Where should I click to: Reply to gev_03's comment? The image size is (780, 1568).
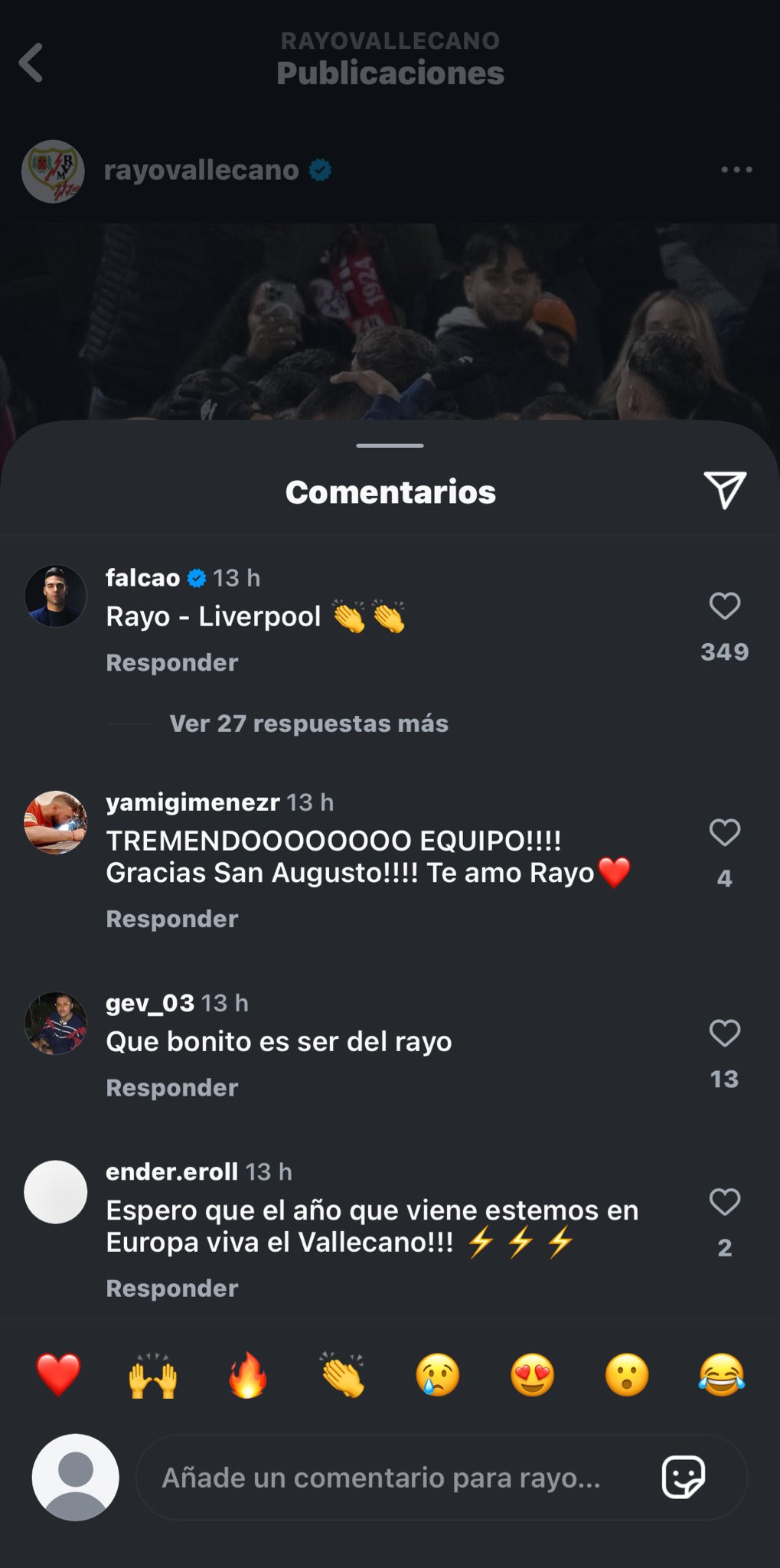(172, 1087)
